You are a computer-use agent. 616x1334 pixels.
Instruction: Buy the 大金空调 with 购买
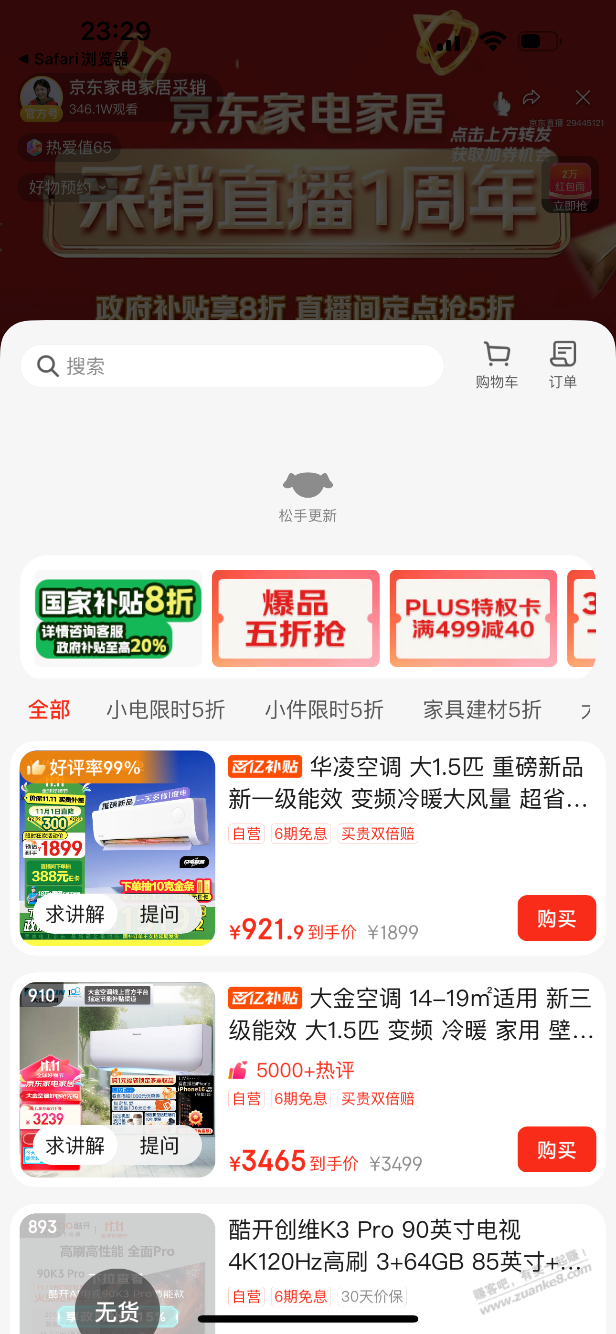click(556, 1149)
